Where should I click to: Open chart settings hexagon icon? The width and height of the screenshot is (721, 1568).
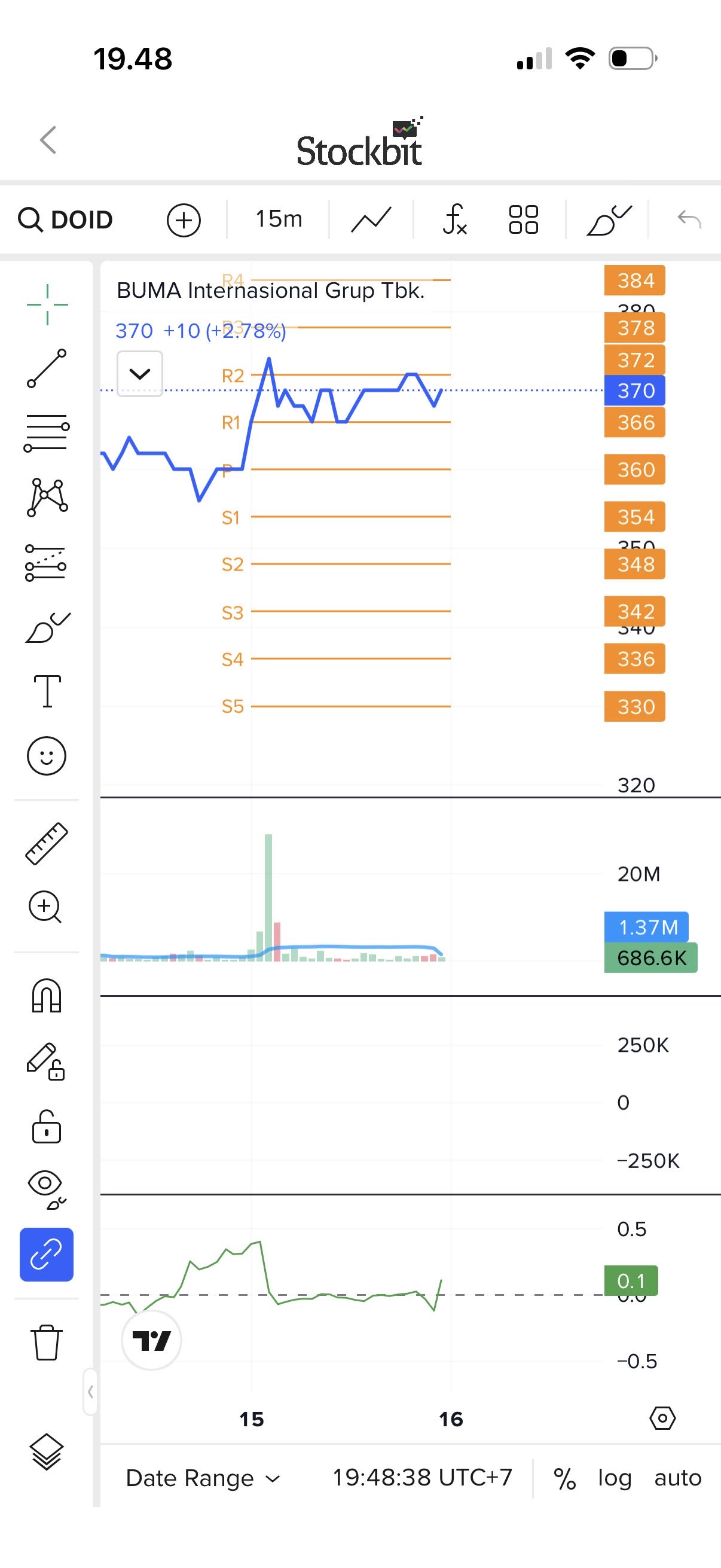(662, 1418)
